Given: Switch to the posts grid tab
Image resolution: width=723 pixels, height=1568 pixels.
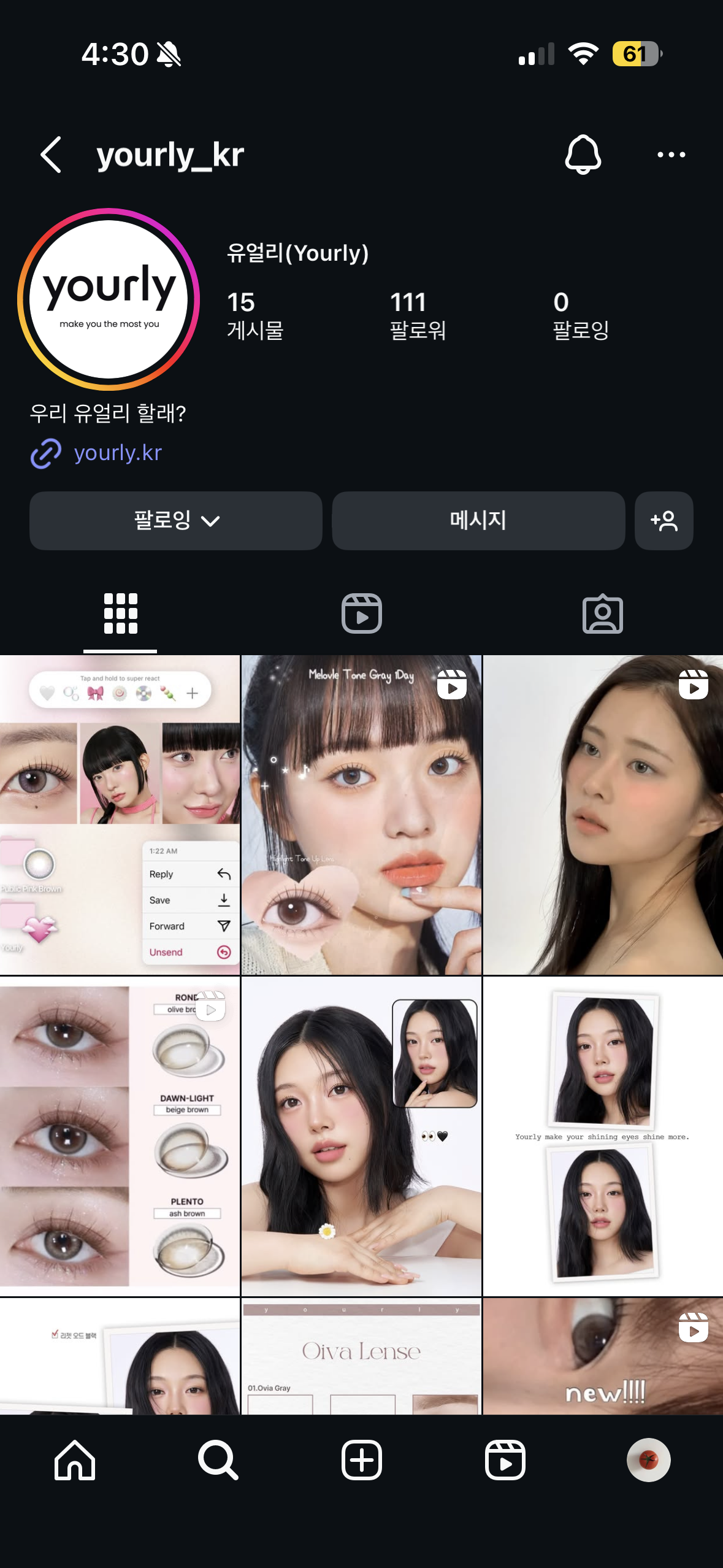Looking at the screenshot, I should [x=120, y=613].
